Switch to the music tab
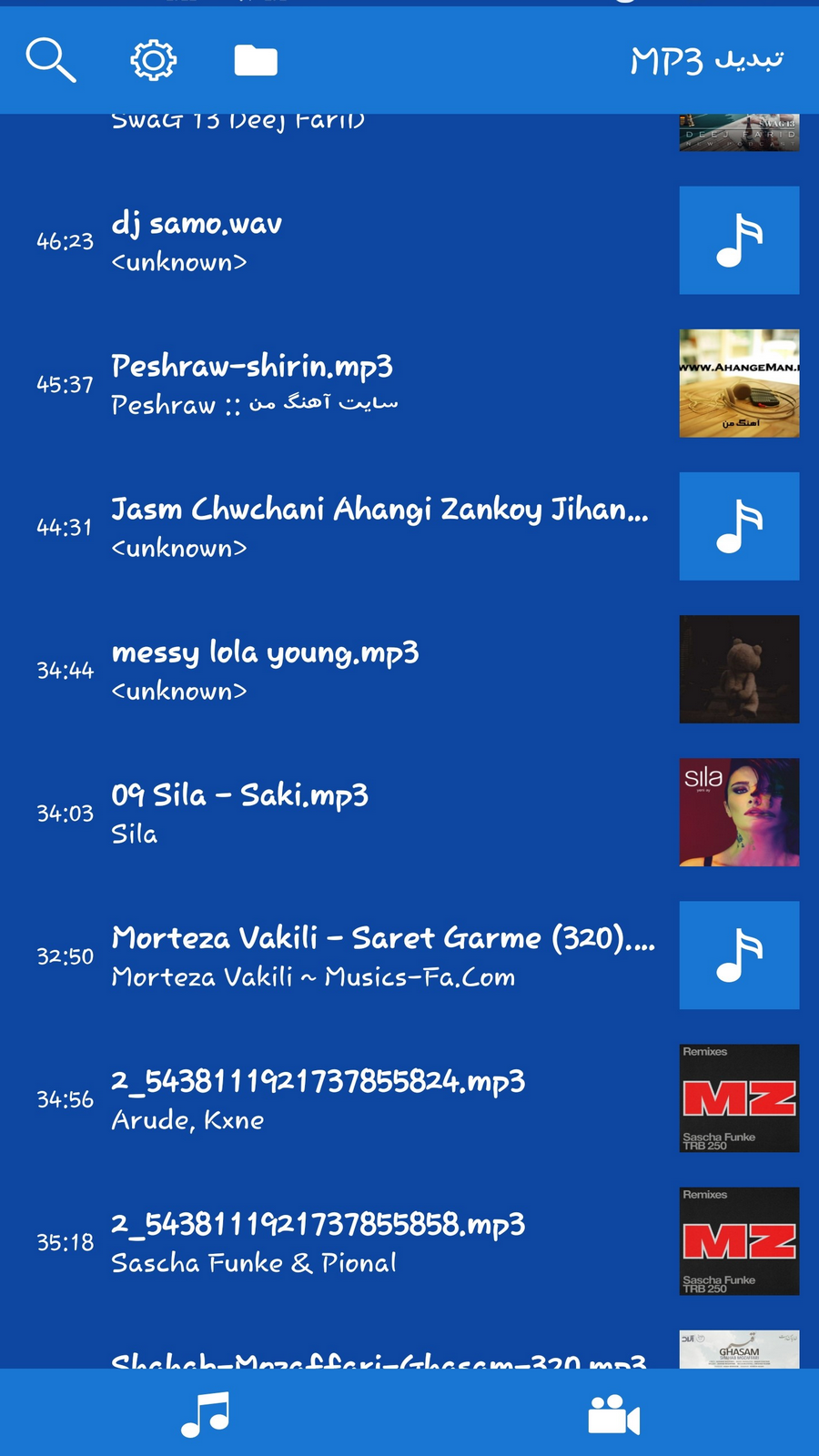This screenshot has width=819, height=1456. [205, 1414]
